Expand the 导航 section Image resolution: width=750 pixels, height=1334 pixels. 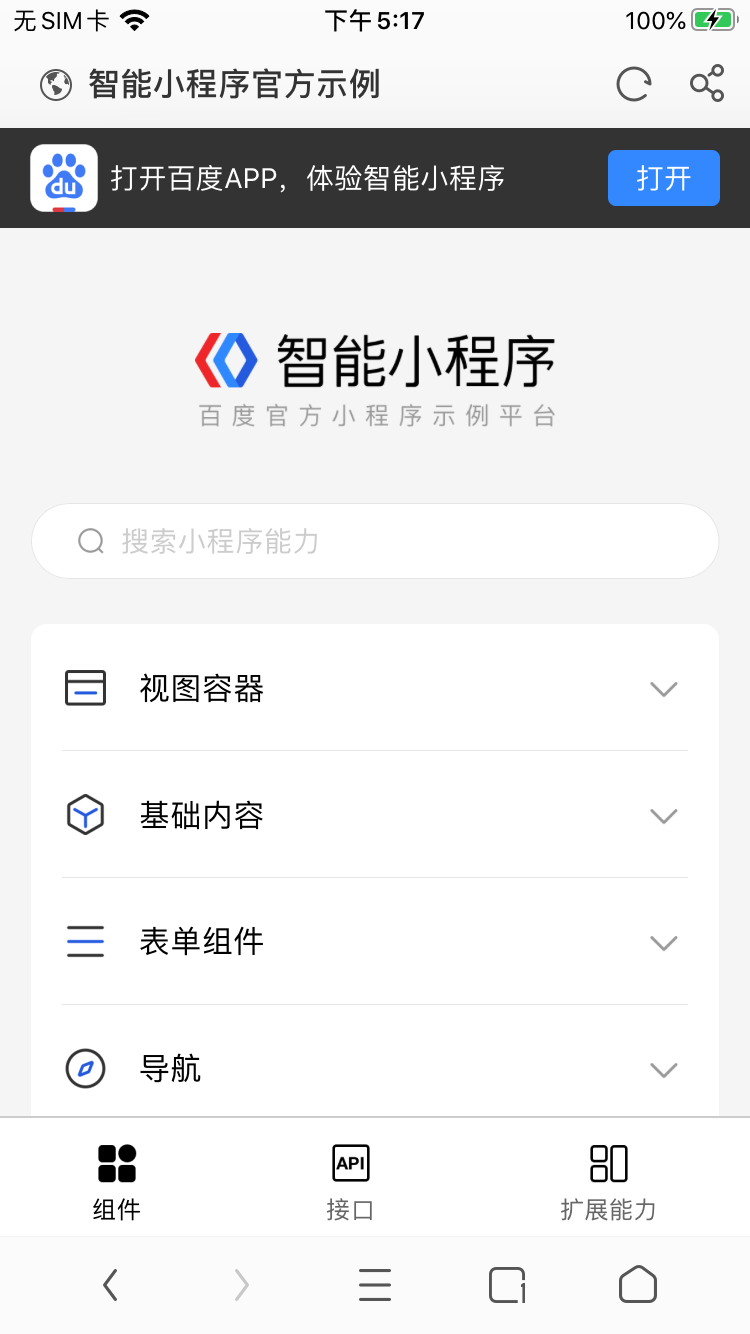(x=375, y=1069)
